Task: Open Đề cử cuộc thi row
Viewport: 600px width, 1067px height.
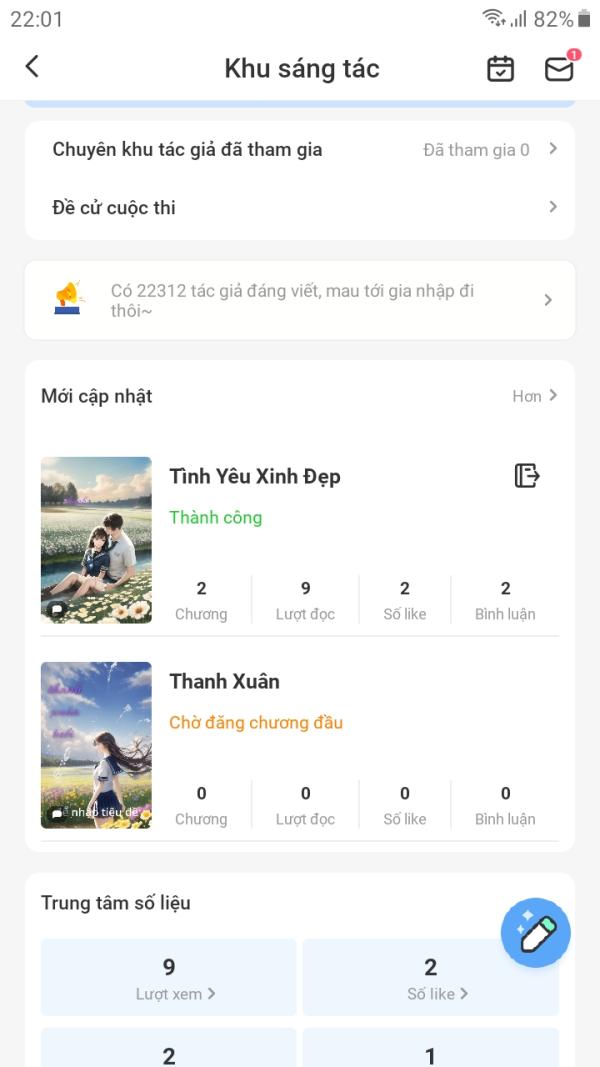Action: [300, 207]
